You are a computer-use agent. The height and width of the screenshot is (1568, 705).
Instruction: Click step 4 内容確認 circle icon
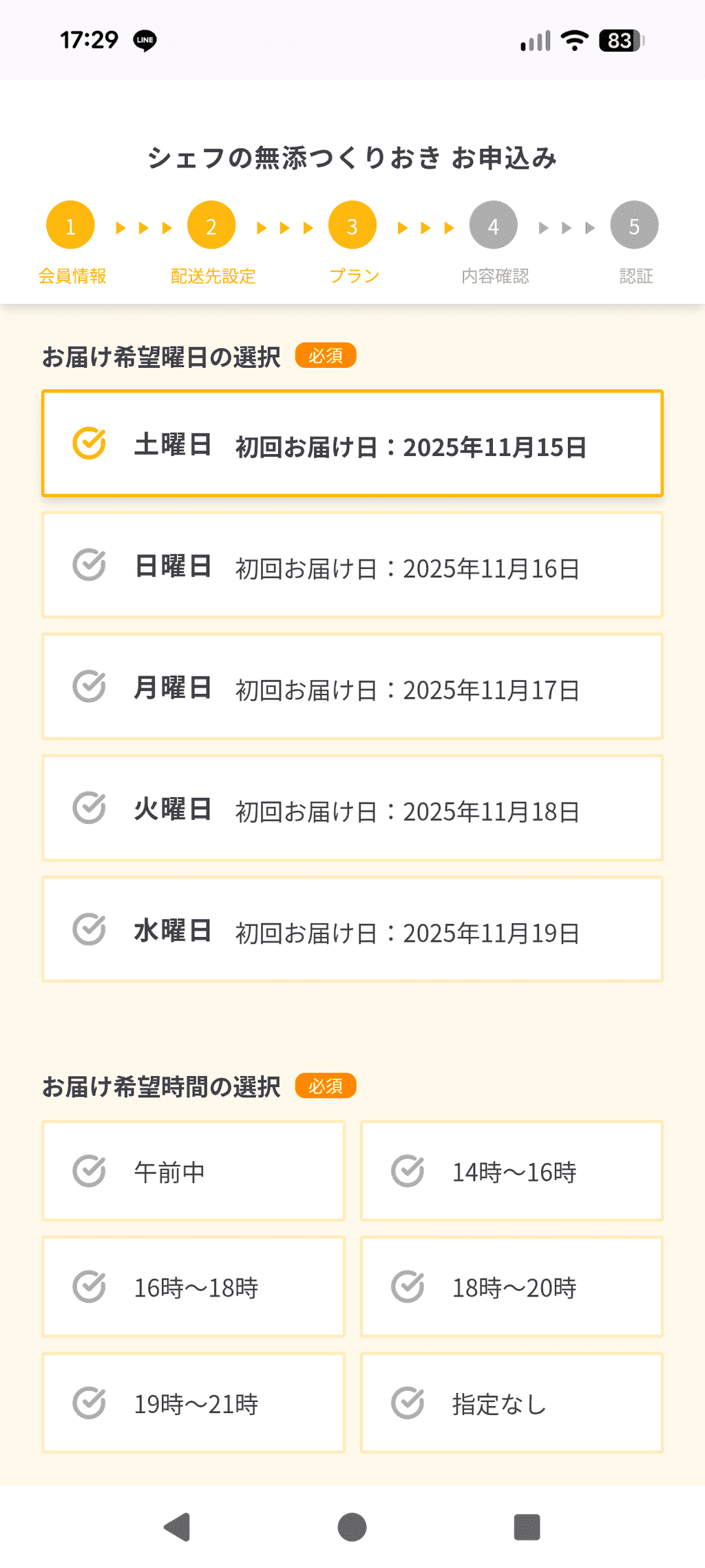[493, 224]
